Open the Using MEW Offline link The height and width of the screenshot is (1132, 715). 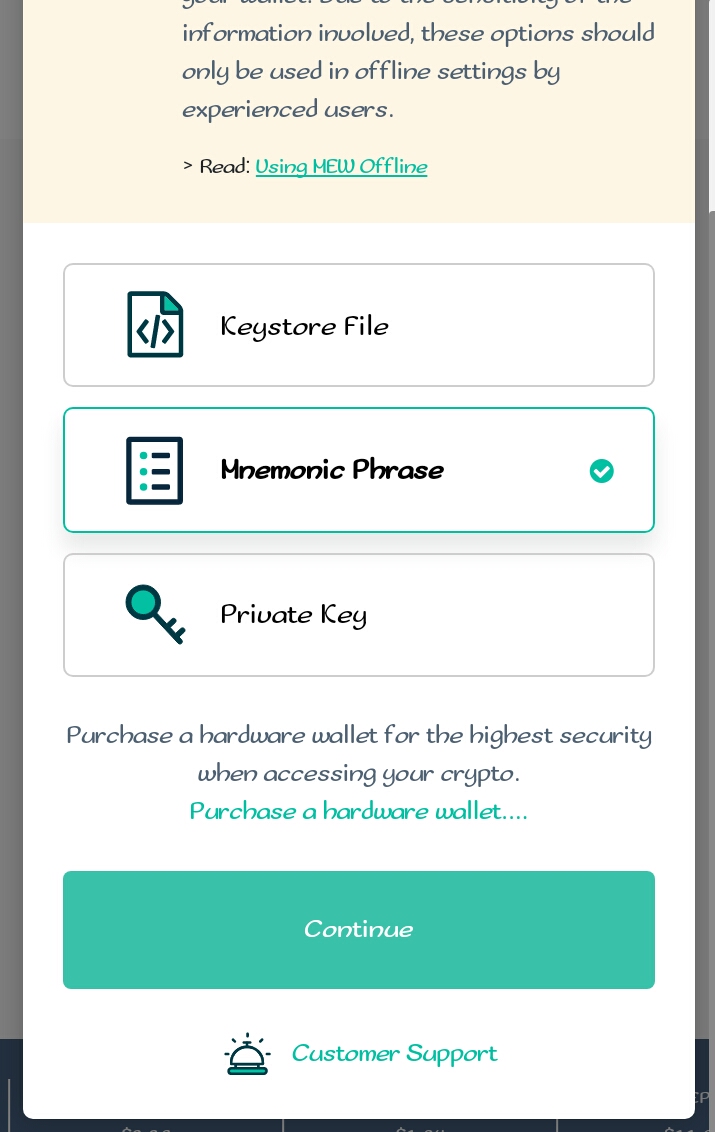341,167
